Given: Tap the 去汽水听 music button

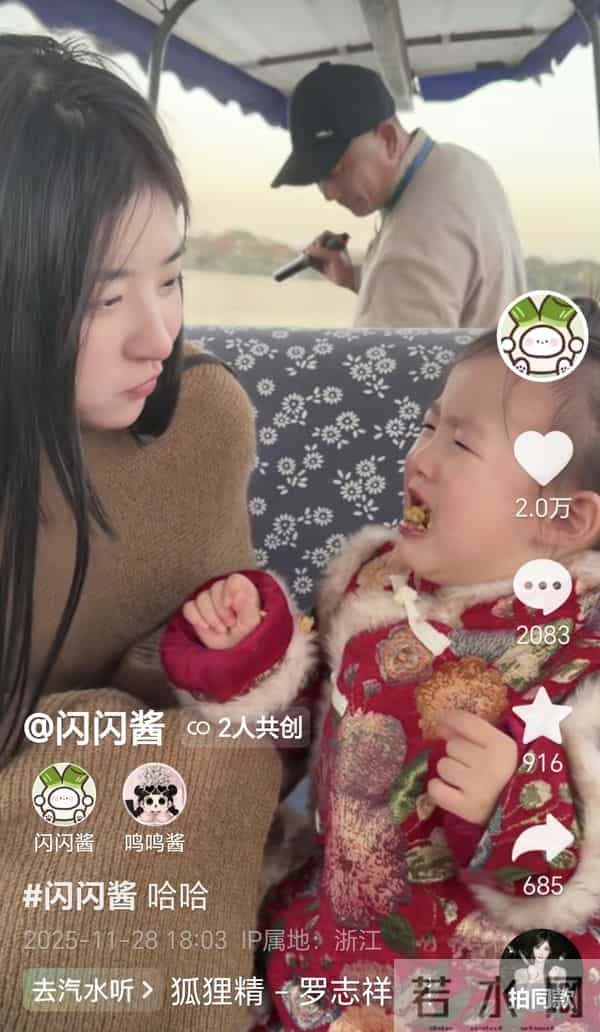Looking at the screenshot, I should point(92,990).
